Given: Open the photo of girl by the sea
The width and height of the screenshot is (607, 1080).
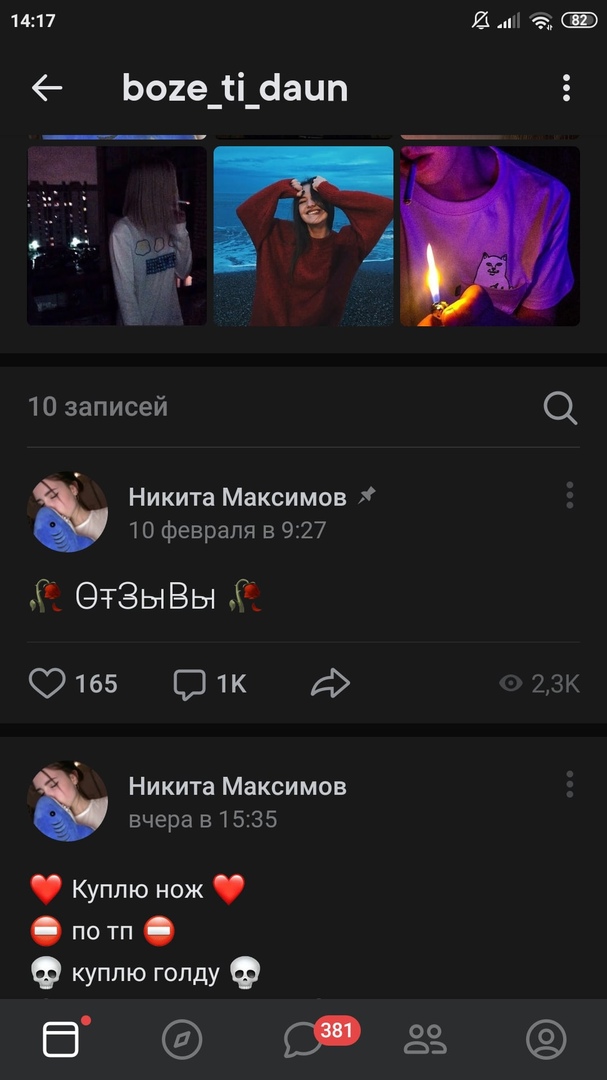Looking at the screenshot, I should click(303, 236).
